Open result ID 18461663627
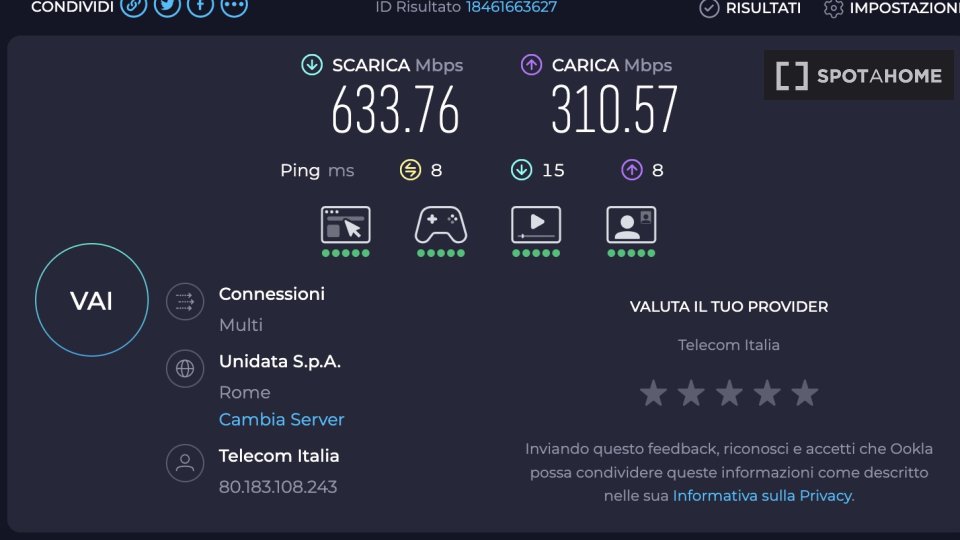960x540 pixels. coord(511,7)
